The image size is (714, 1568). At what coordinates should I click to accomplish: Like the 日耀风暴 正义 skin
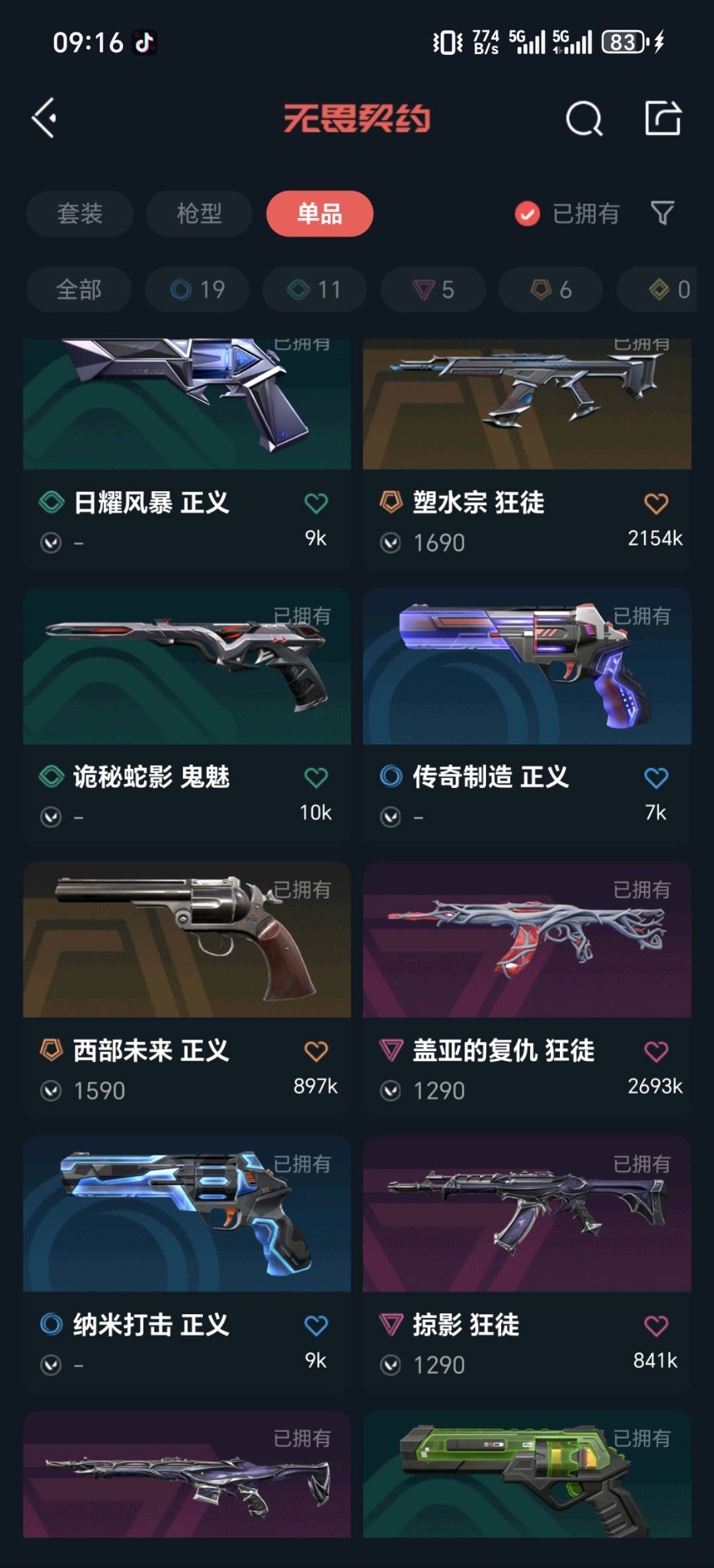click(316, 504)
